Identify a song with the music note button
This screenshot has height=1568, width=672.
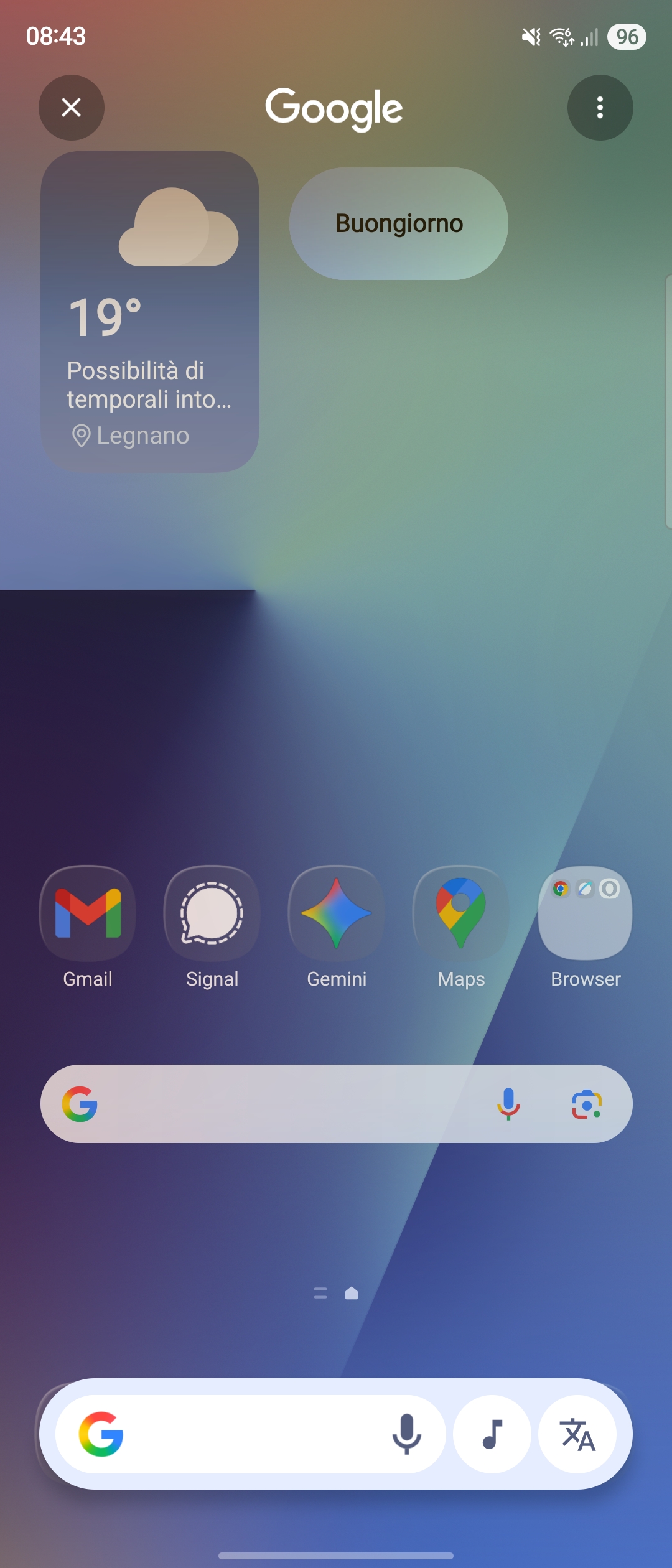(x=492, y=1434)
